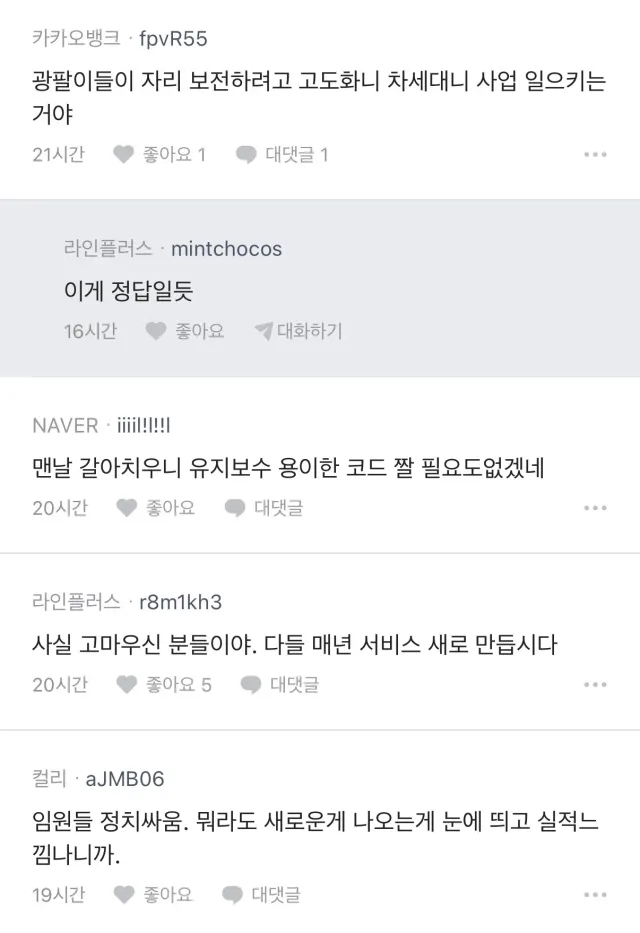Reply to the comment by r8m1kh3
Screen dimensions: 640x933
pyautogui.click(x=281, y=685)
